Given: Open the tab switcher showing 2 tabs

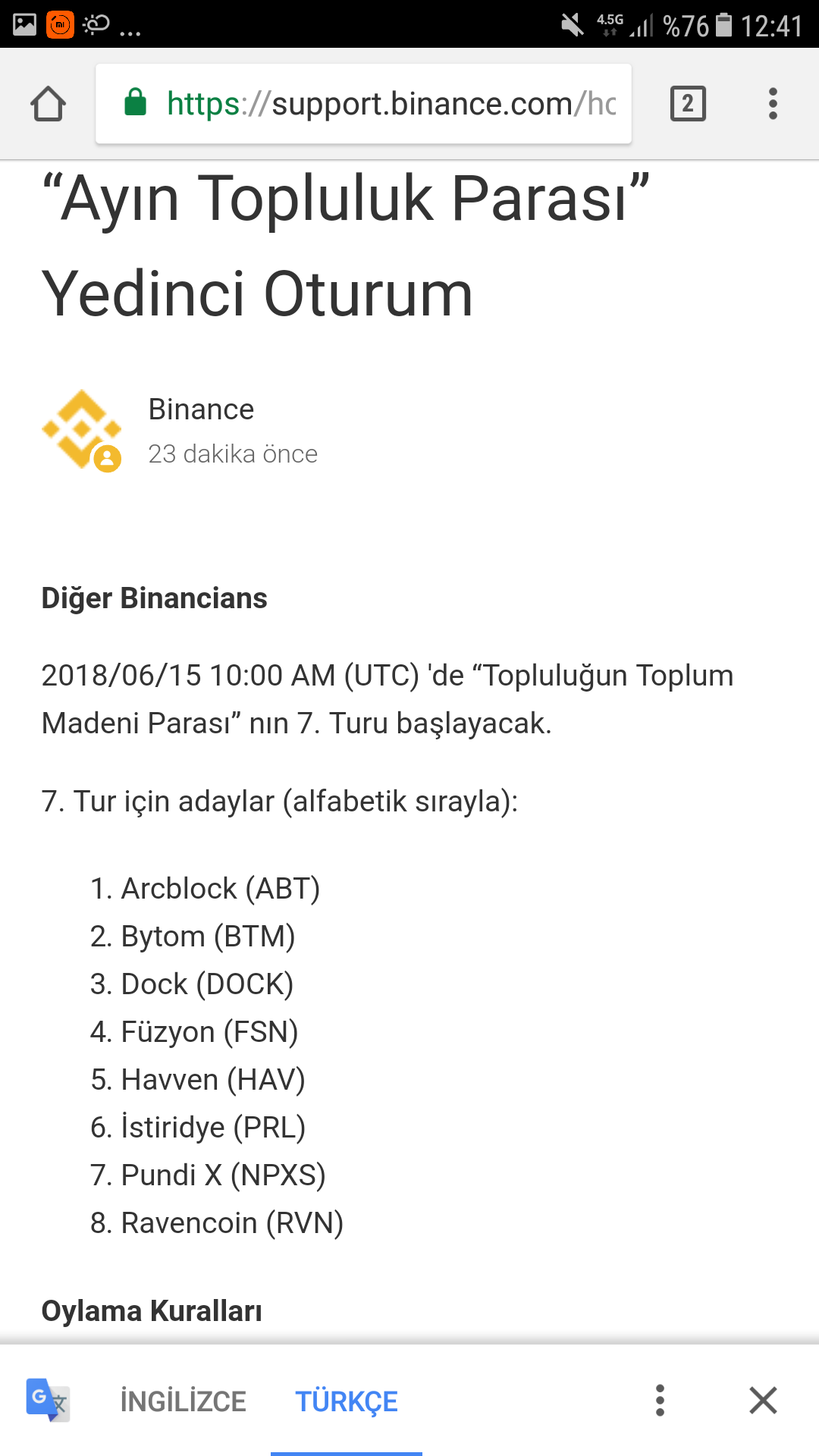Looking at the screenshot, I should pyautogui.click(x=688, y=104).
